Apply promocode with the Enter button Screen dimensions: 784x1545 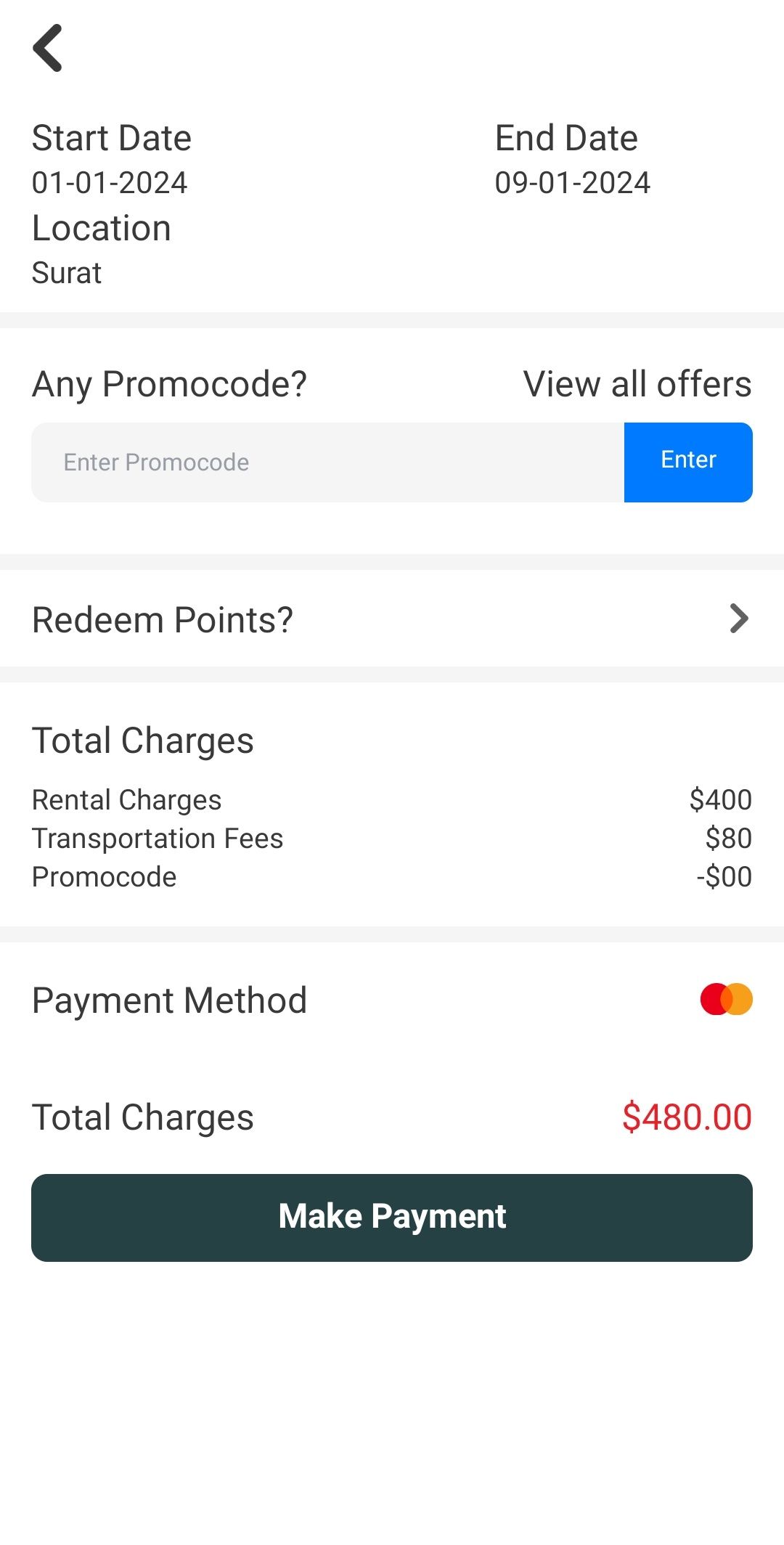pyautogui.click(x=687, y=462)
